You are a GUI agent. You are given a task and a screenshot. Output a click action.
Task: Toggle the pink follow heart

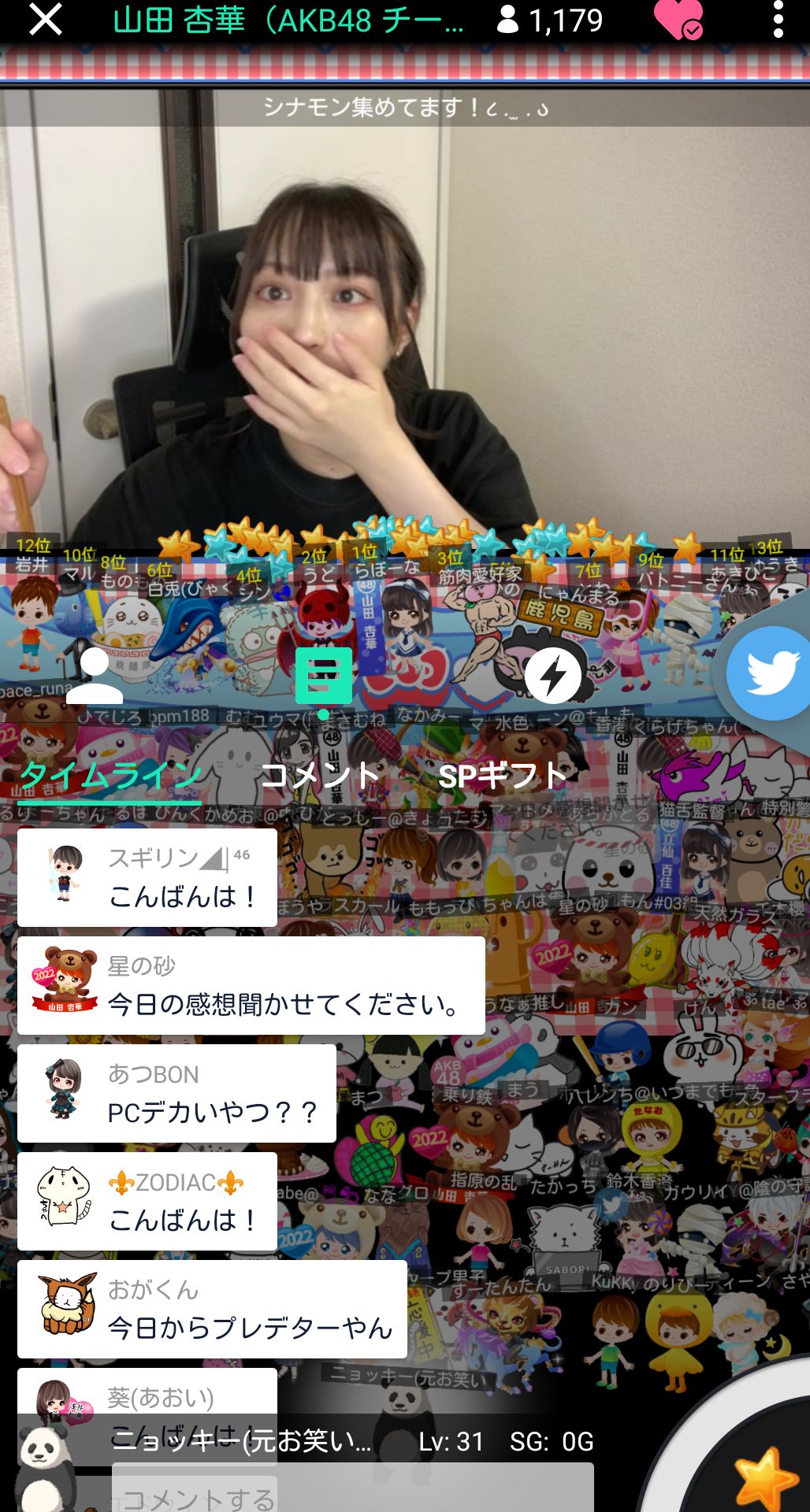(x=678, y=20)
